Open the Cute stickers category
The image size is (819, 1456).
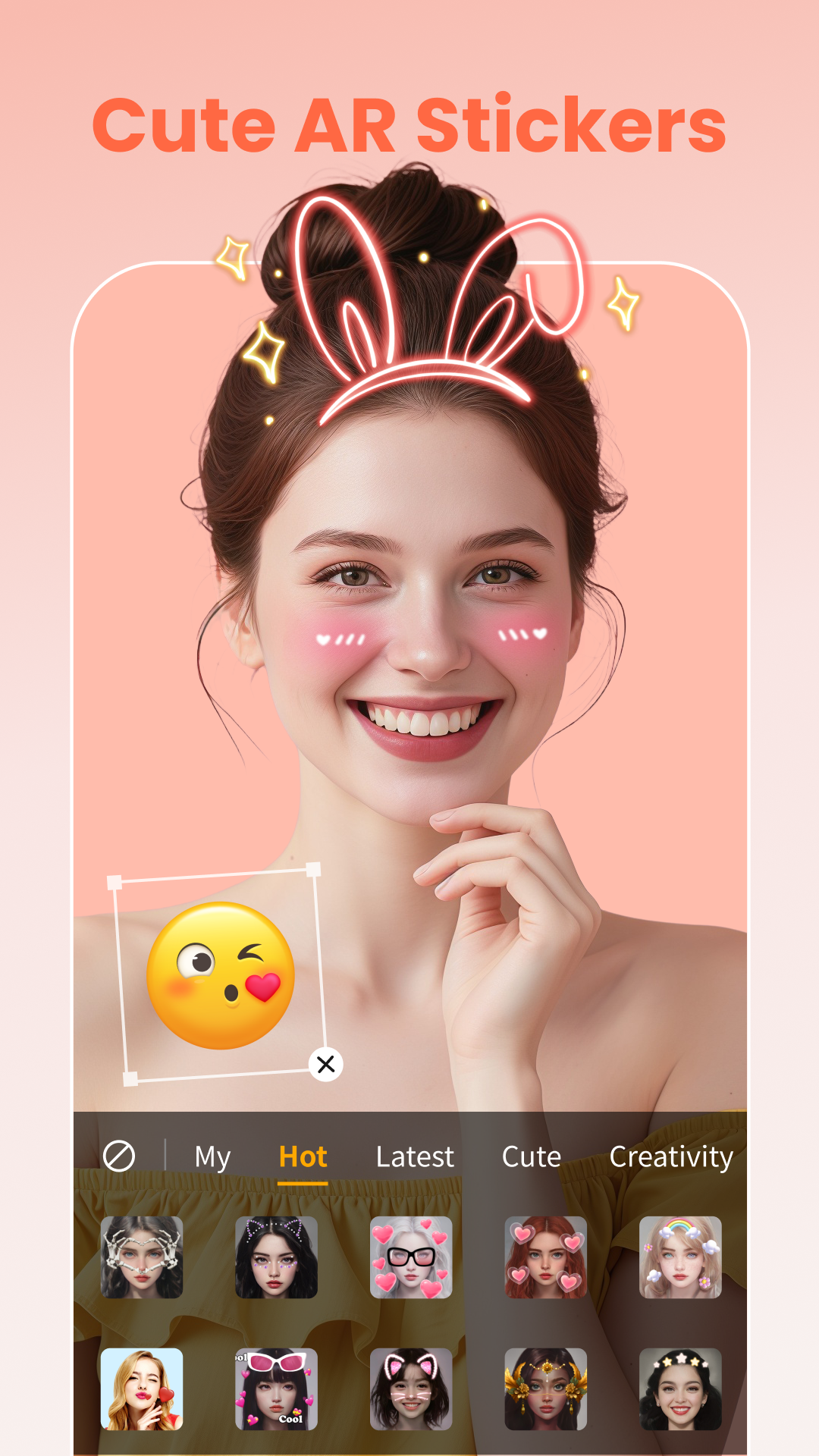click(x=532, y=1156)
